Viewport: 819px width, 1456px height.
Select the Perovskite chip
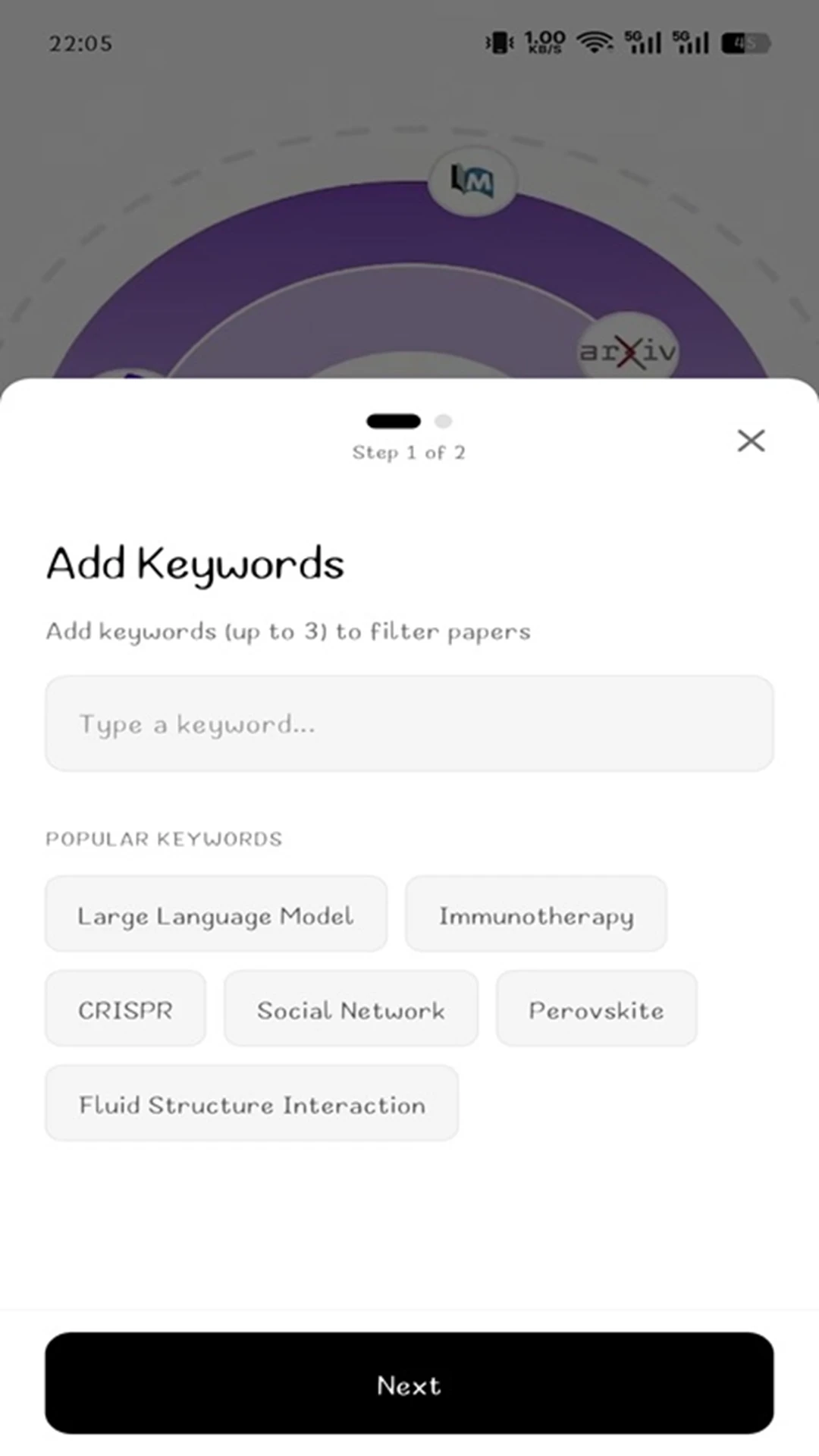pyautogui.click(x=597, y=1009)
